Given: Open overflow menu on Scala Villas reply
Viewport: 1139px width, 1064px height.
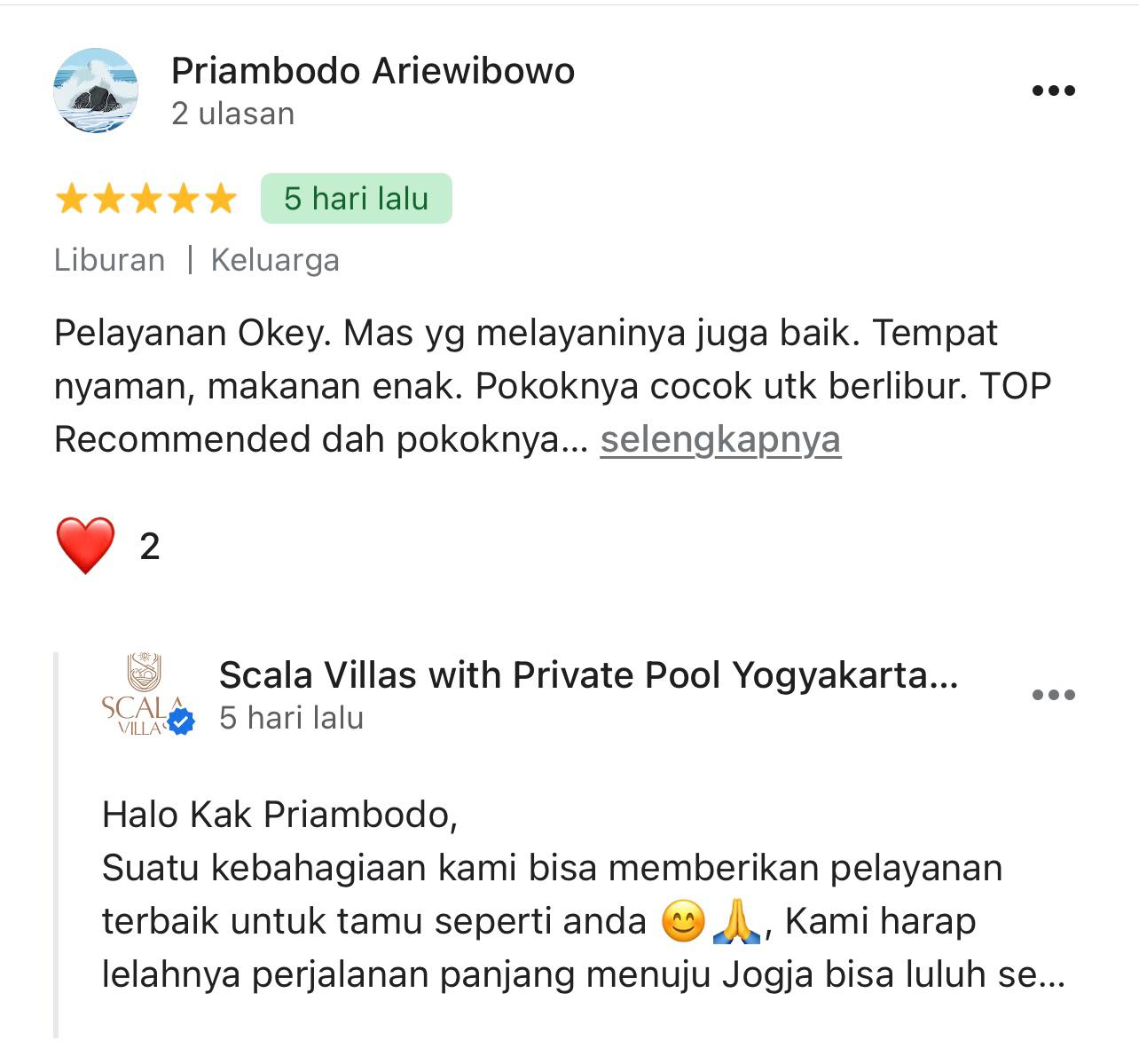Looking at the screenshot, I should coord(1054,695).
